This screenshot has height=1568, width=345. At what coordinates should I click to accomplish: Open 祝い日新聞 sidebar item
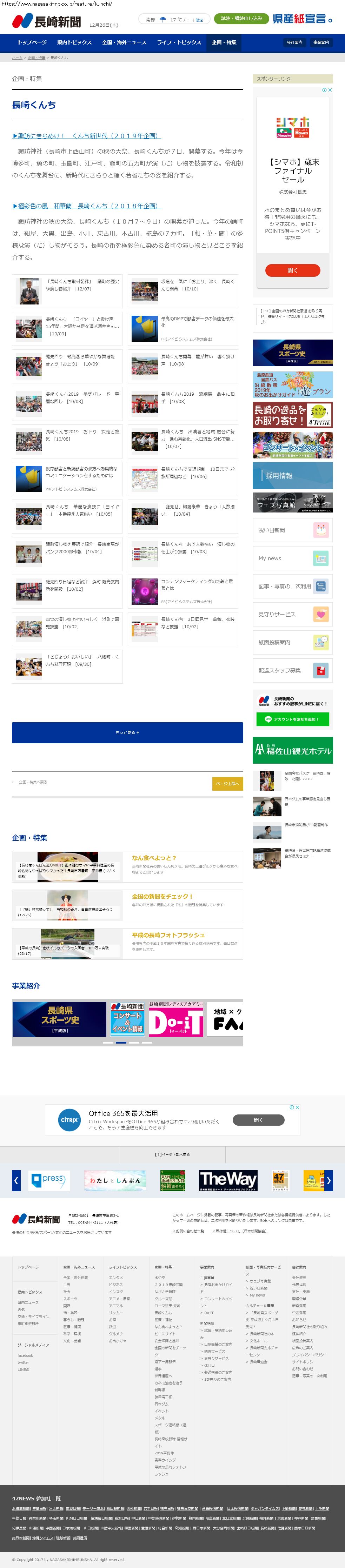(x=293, y=530)
